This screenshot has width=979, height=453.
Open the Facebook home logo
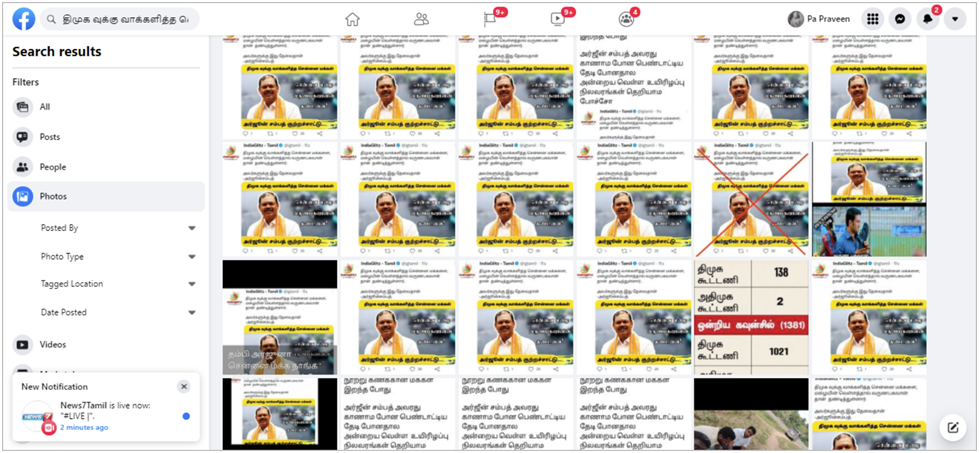(23, 19)
